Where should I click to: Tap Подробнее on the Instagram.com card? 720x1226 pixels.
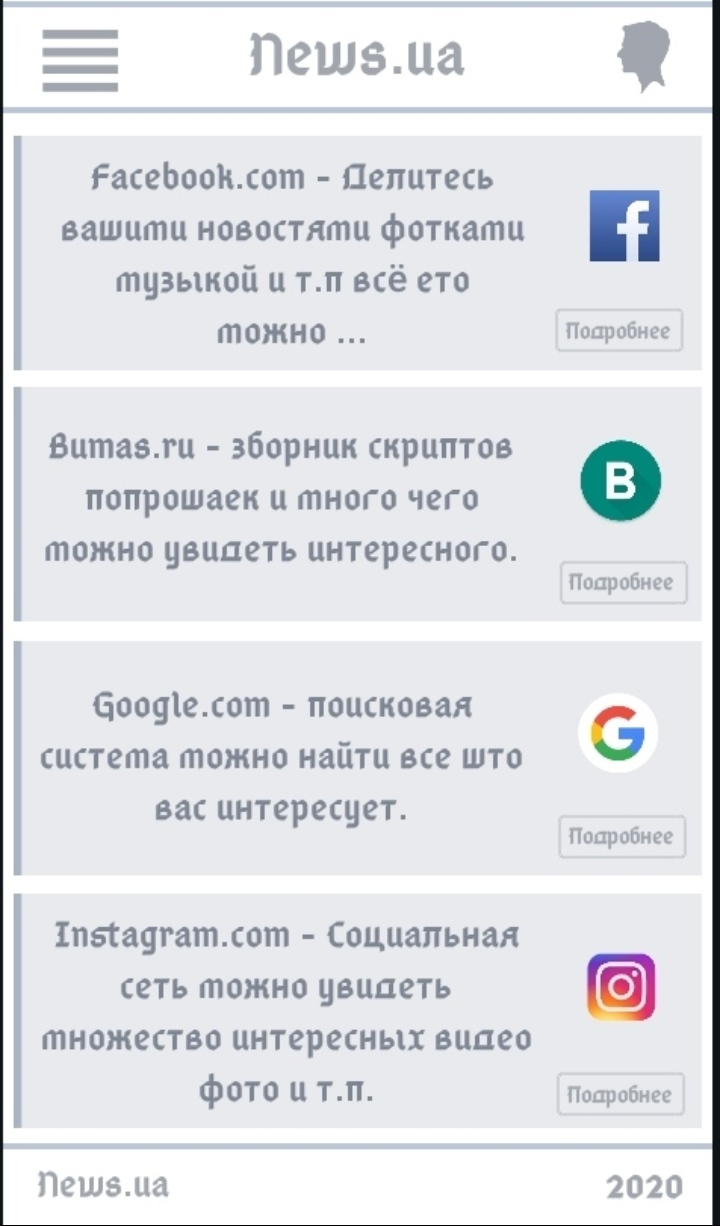coord(621,1094)
